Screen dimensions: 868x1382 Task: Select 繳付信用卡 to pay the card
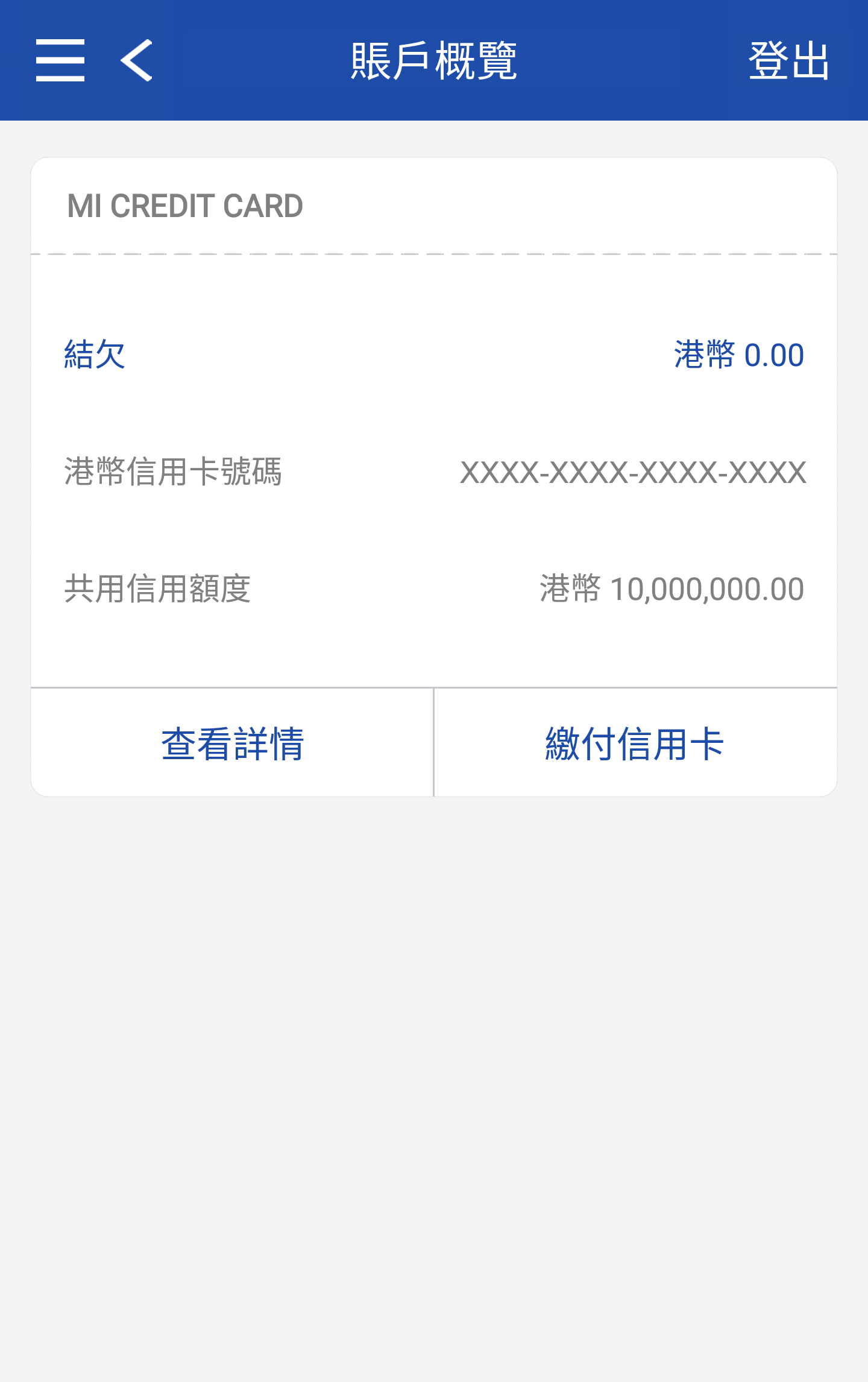pos(635,743)
